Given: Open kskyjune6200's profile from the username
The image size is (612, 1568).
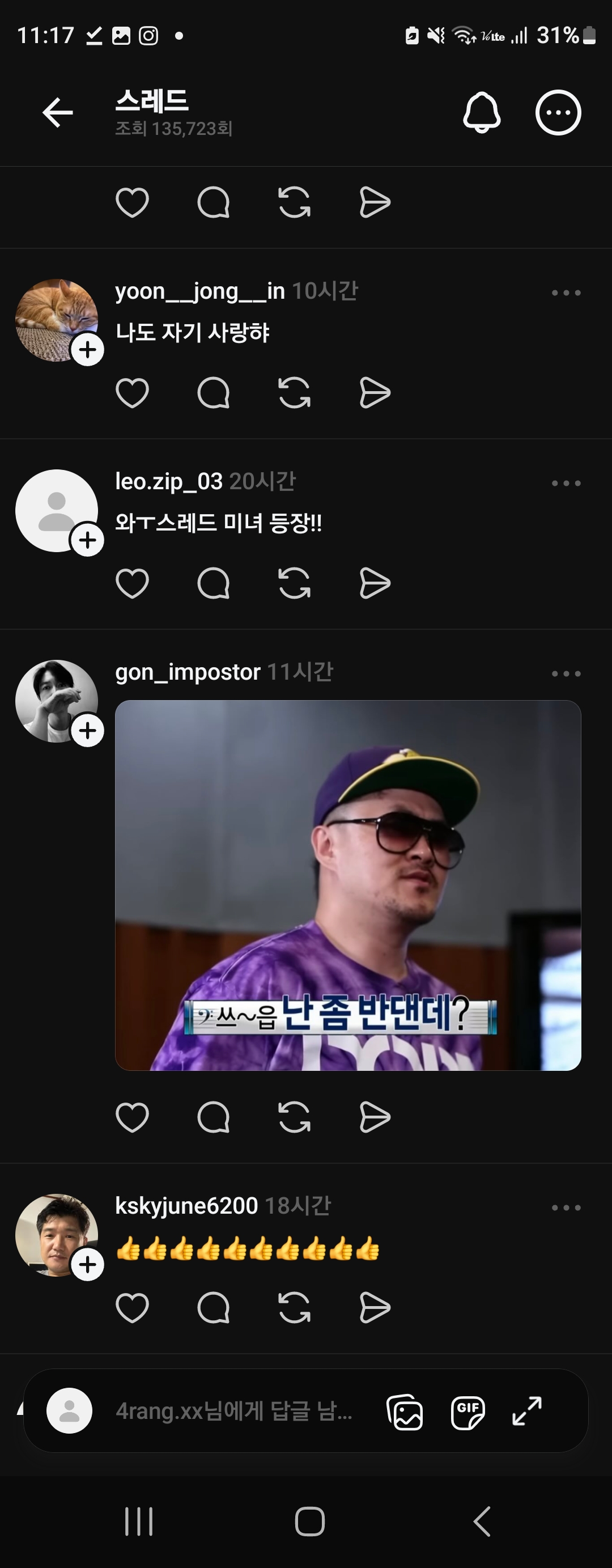Looking at the screenshot, I should click(x=186, y=1206).
